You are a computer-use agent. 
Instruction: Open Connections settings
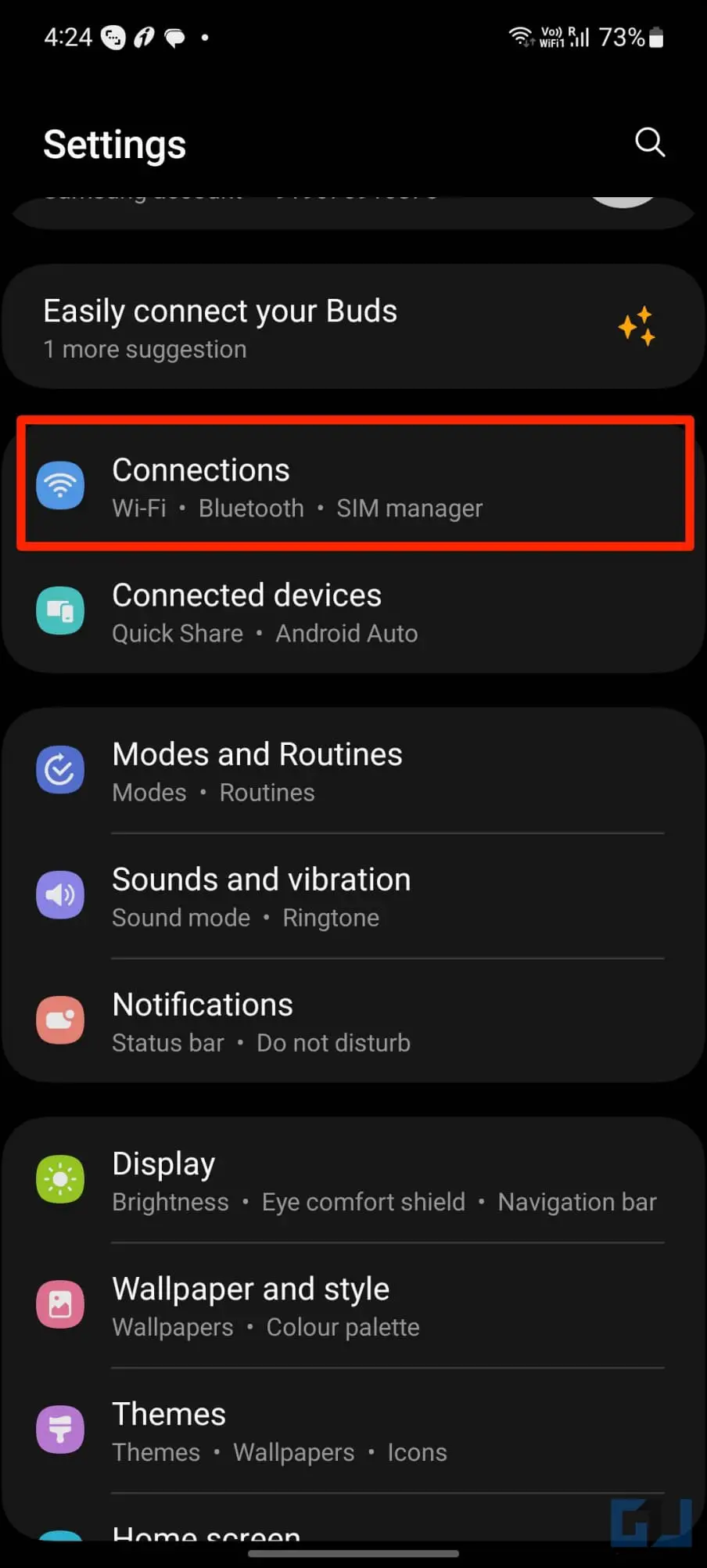(353, 485)
